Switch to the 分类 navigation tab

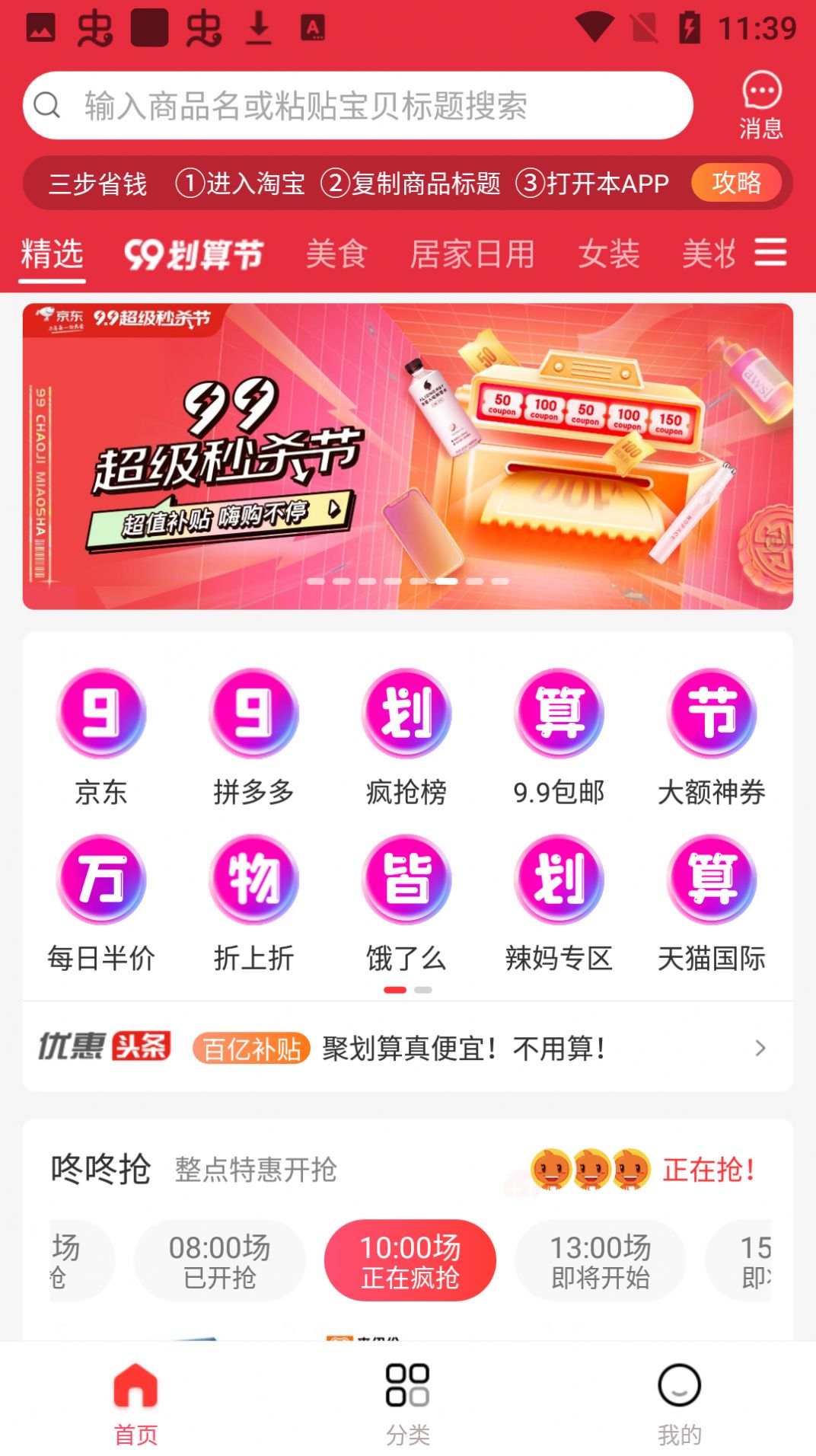click(x=408, y=1405)
